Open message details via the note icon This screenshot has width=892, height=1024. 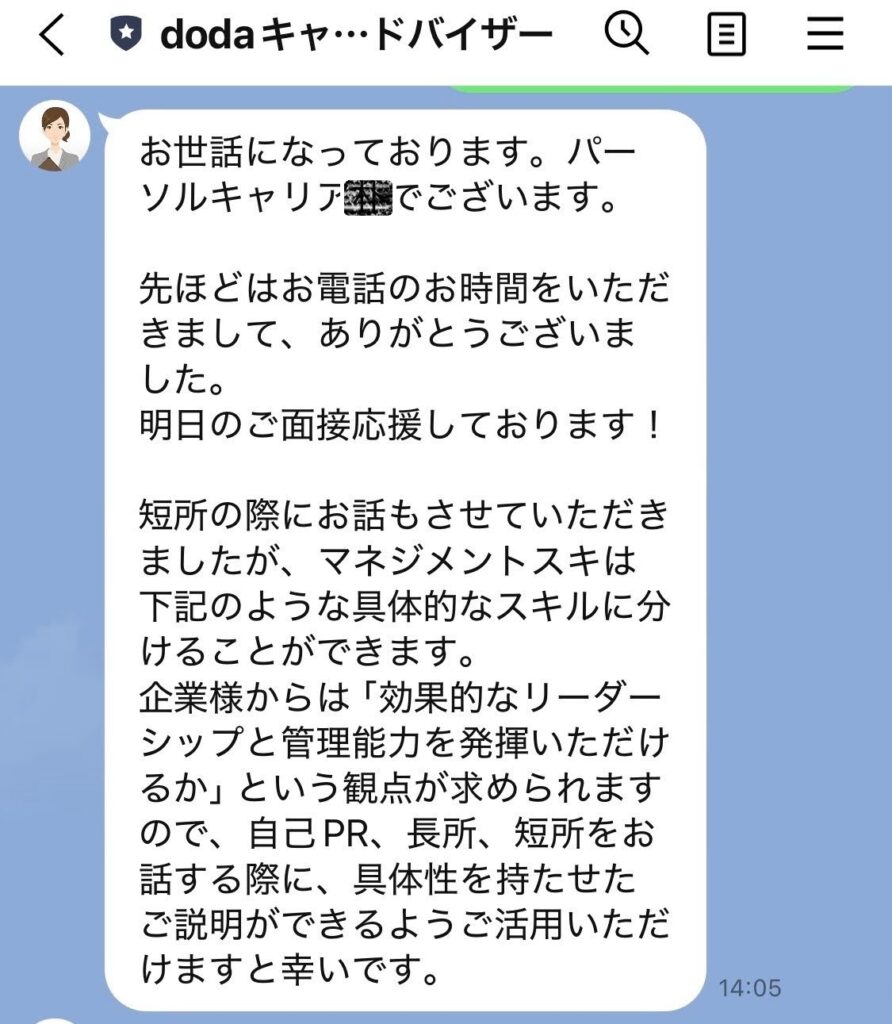click(x=725, y=33)
